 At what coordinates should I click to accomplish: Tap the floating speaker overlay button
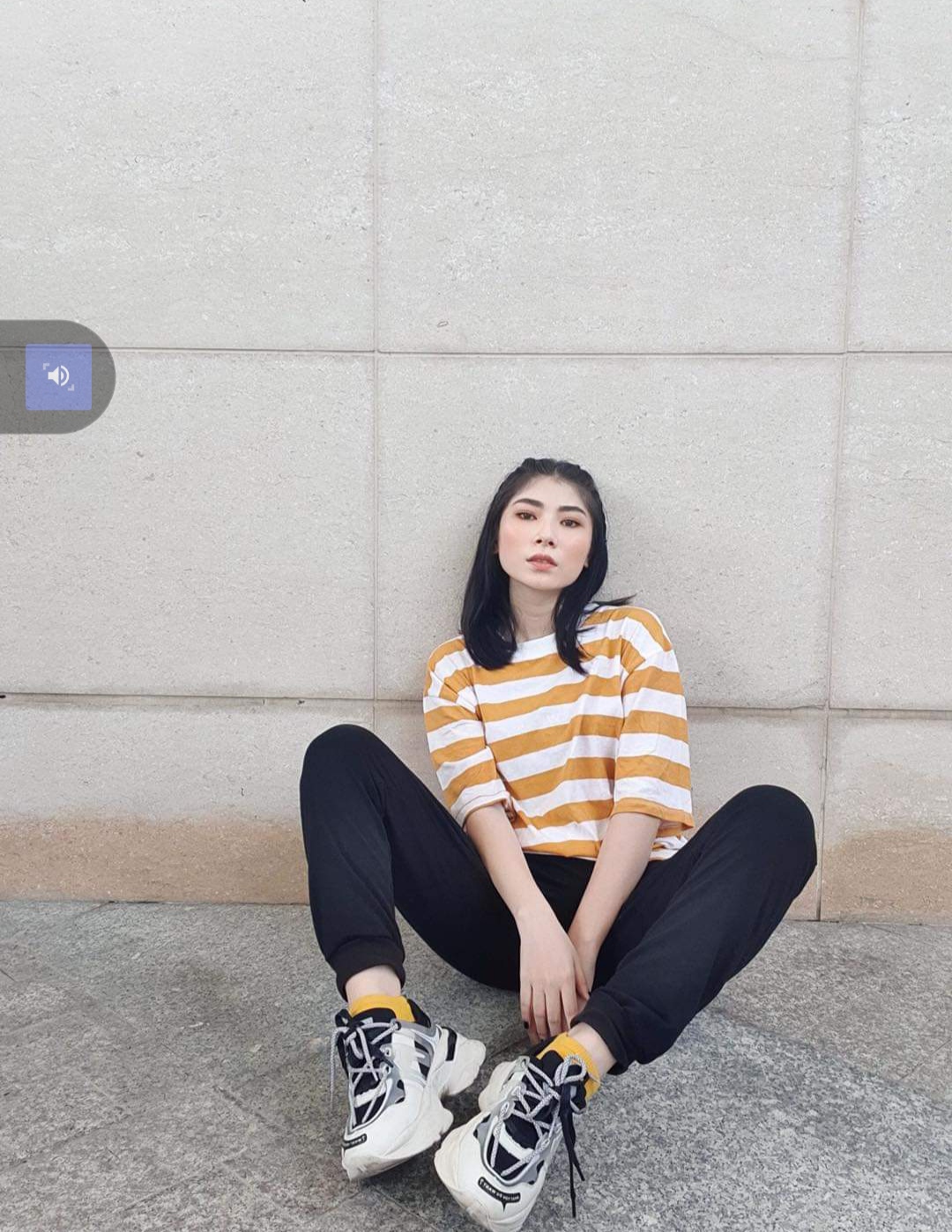click(58, 377)
